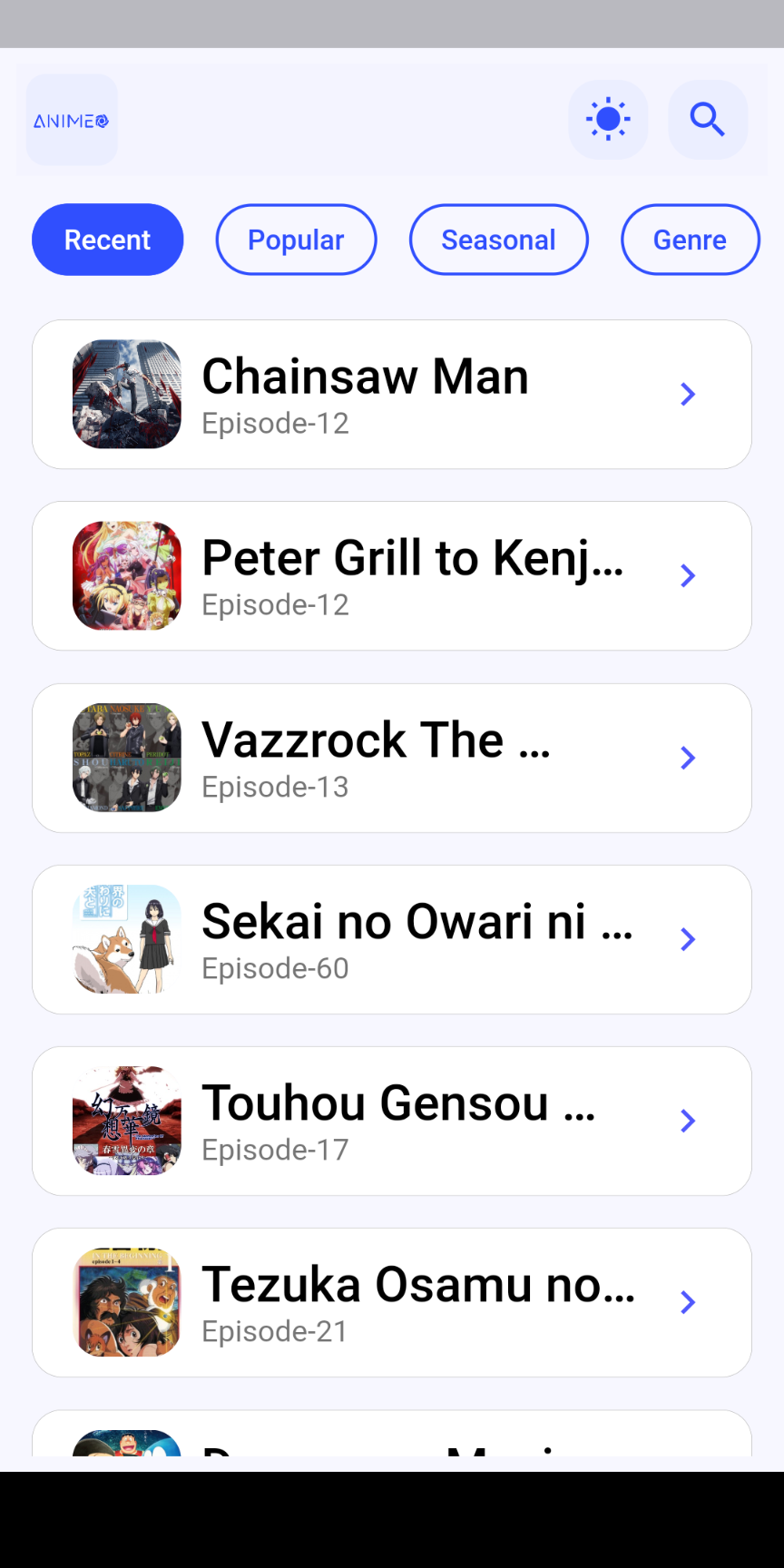Viewport: 784px width, 1568px height.
Task: Tap the Vazzrock The ... poster image
Action: pyautogui.click(x=126, y=758)
